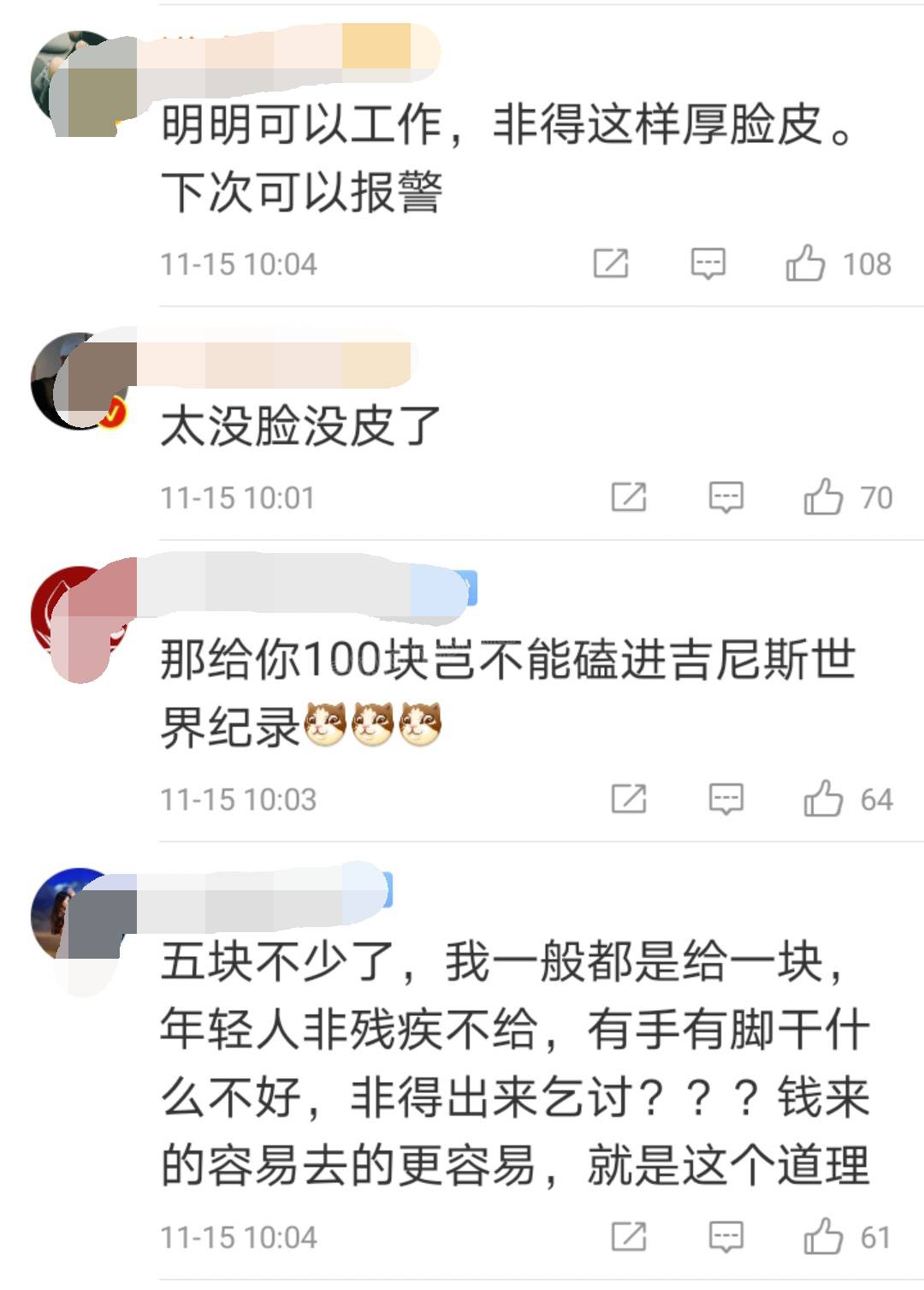The image size is (924, 1290).
Task: Share the comment about 吉尼斯世界纪录
Action: pyautogui.click(x=629, y=799)
